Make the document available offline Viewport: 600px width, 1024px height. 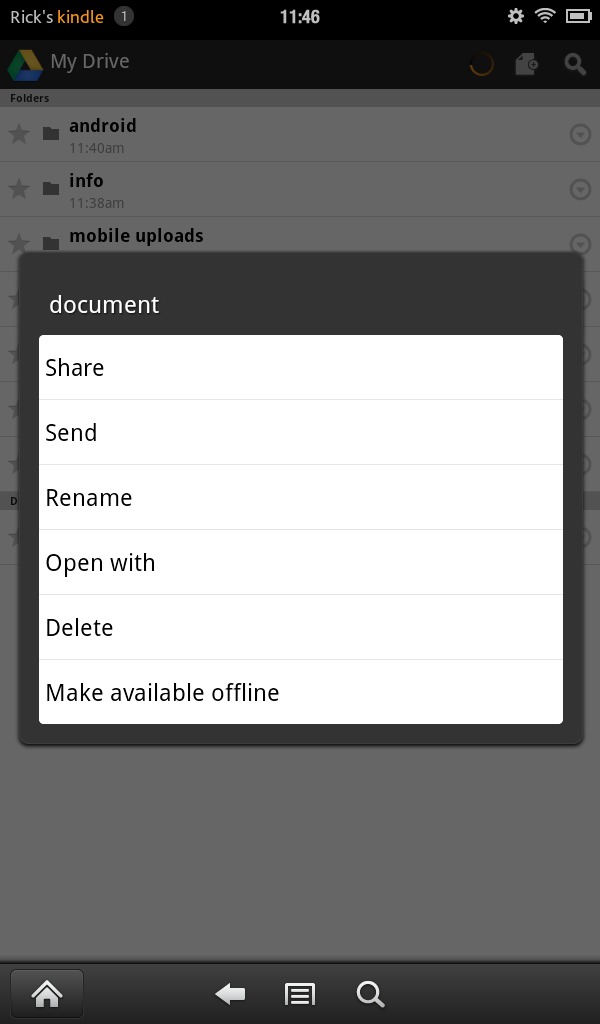pos(300,692)
